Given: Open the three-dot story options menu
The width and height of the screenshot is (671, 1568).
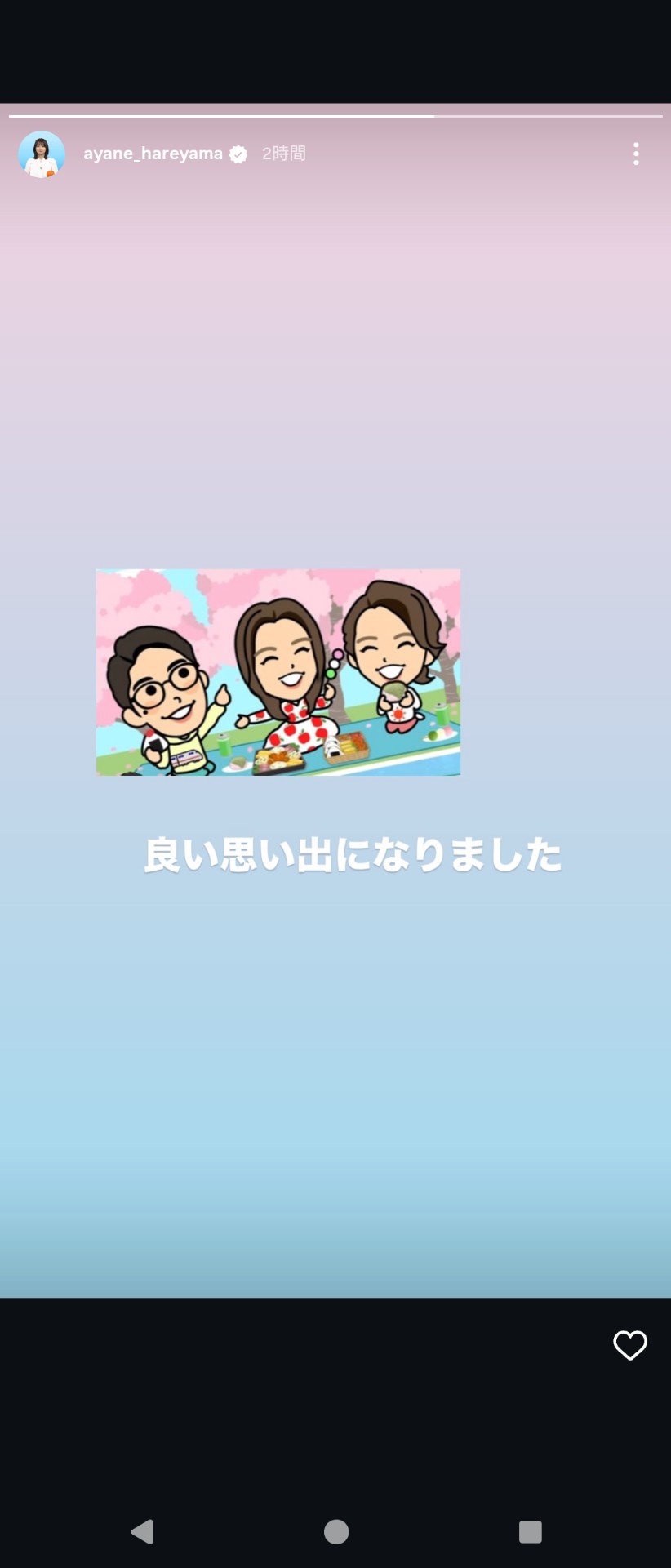Looking at the screenshot, I should pyautogui.click(x=636, y=154).
